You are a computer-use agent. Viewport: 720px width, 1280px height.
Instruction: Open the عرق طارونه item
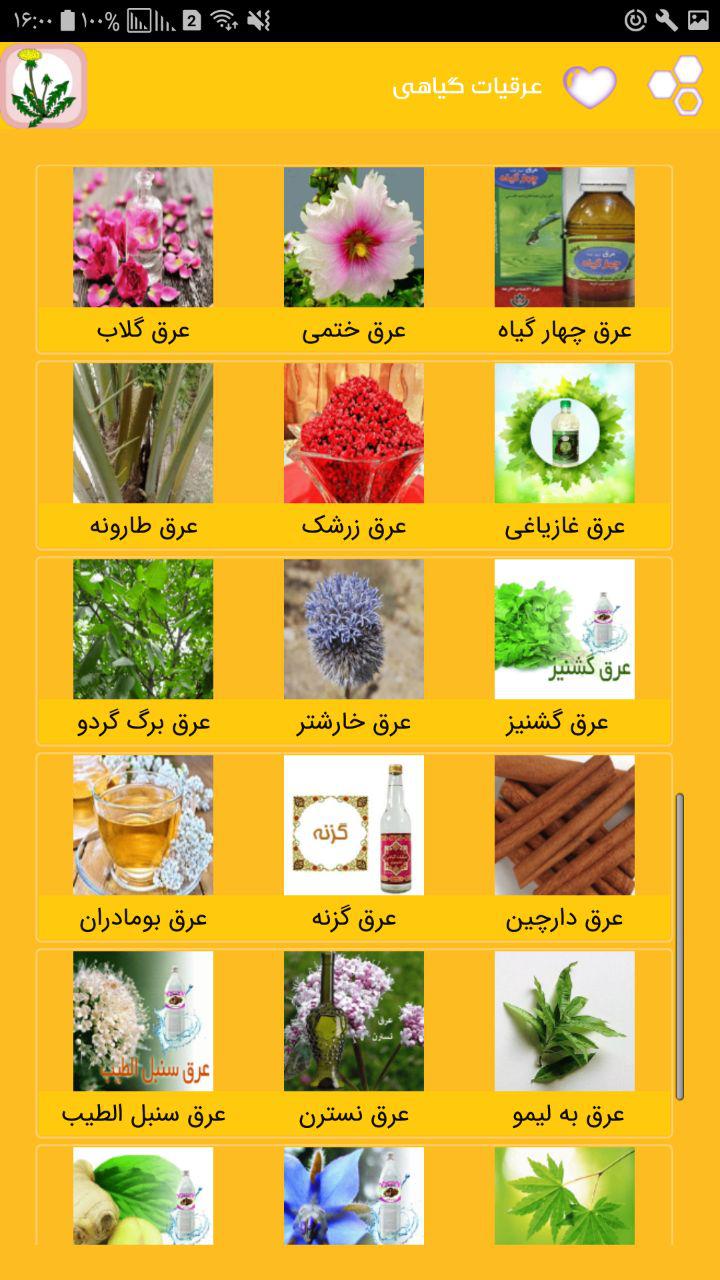143,455
